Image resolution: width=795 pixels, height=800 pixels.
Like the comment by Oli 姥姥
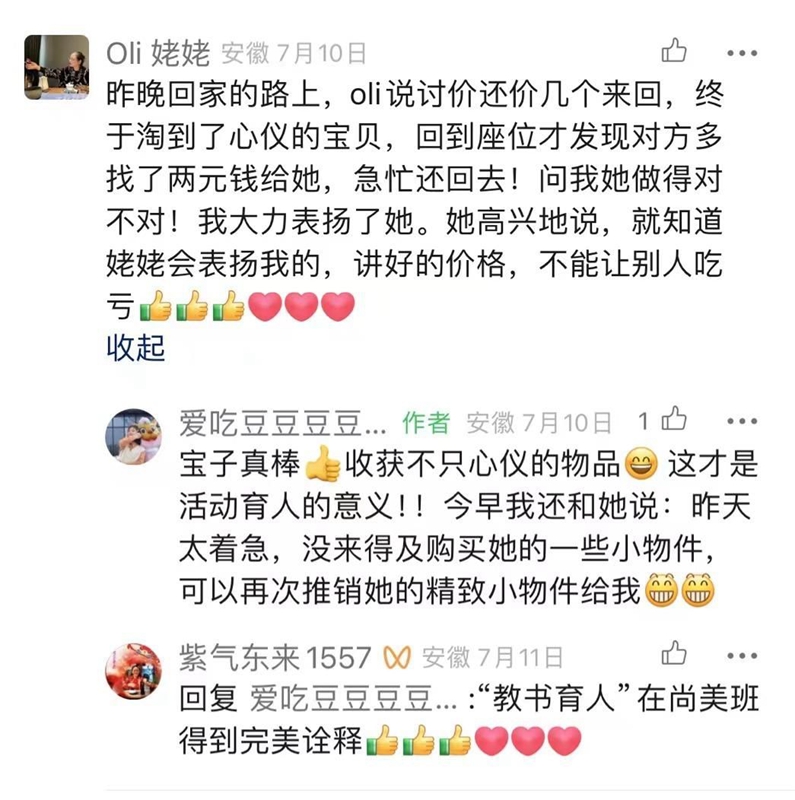coord(675,50)
